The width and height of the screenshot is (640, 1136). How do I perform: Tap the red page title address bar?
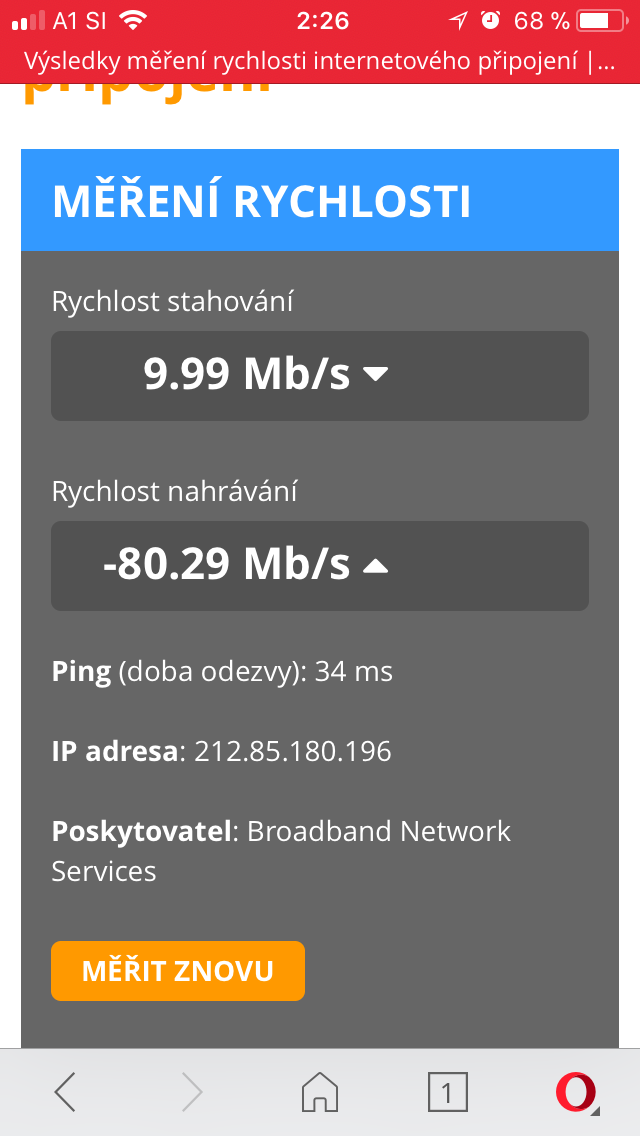(x=320, y=62)
